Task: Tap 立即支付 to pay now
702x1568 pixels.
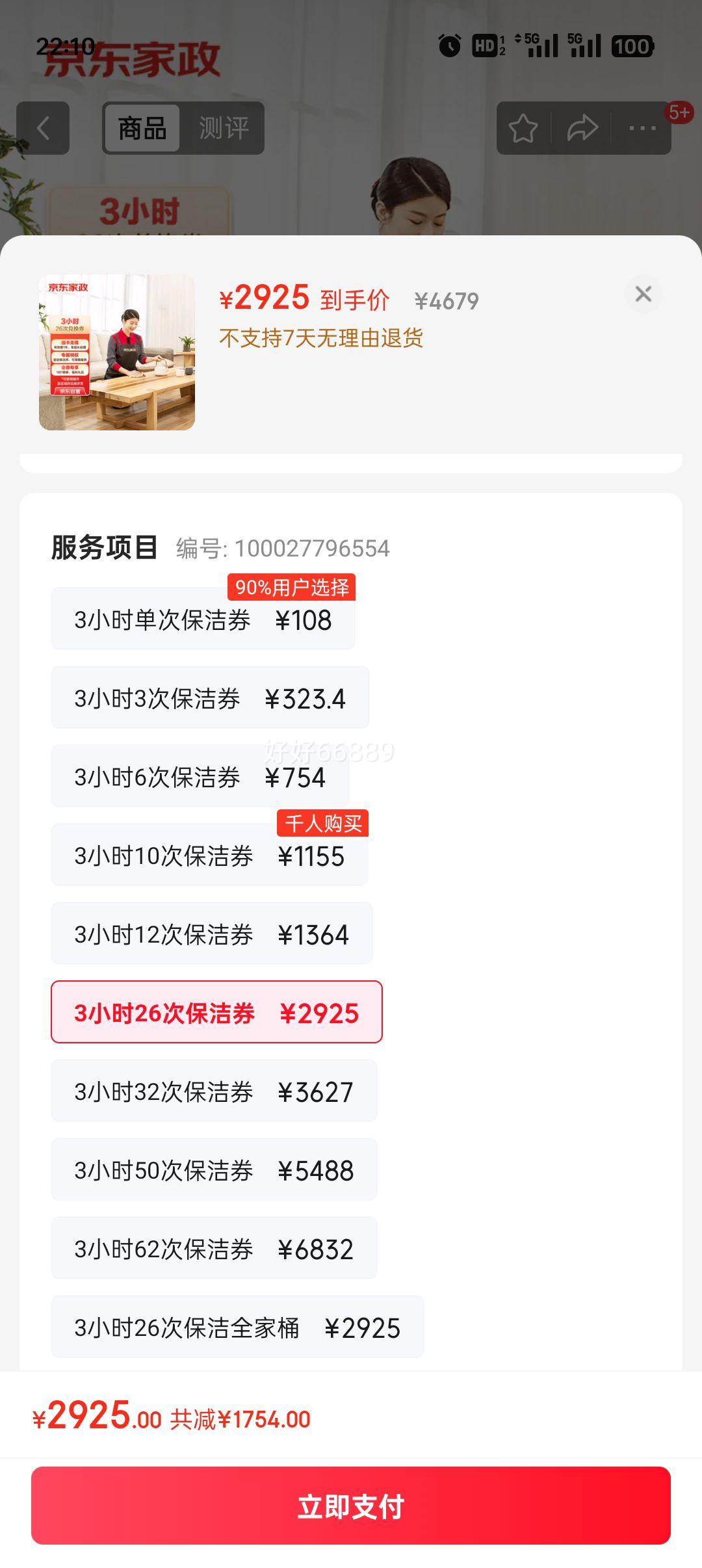Action: [x=351, y=1506]
